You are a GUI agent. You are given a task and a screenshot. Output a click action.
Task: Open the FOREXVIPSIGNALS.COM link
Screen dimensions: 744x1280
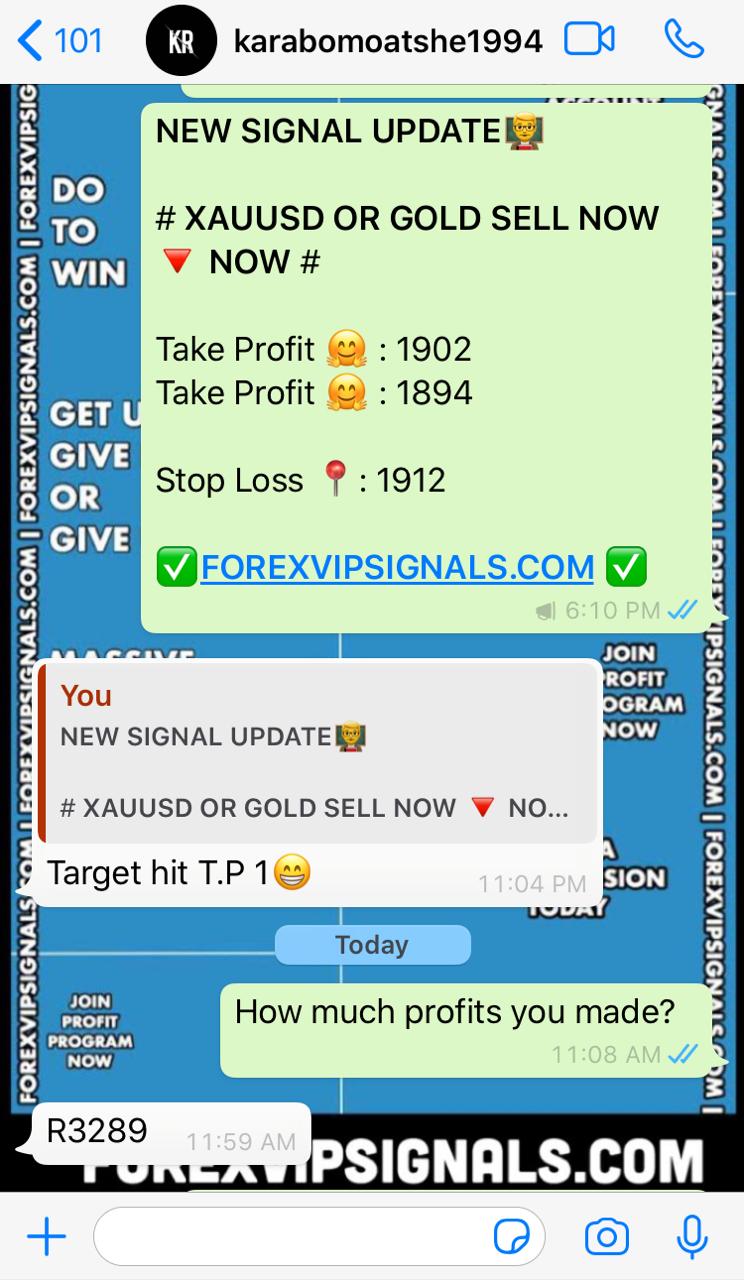(x=397, y=568)
